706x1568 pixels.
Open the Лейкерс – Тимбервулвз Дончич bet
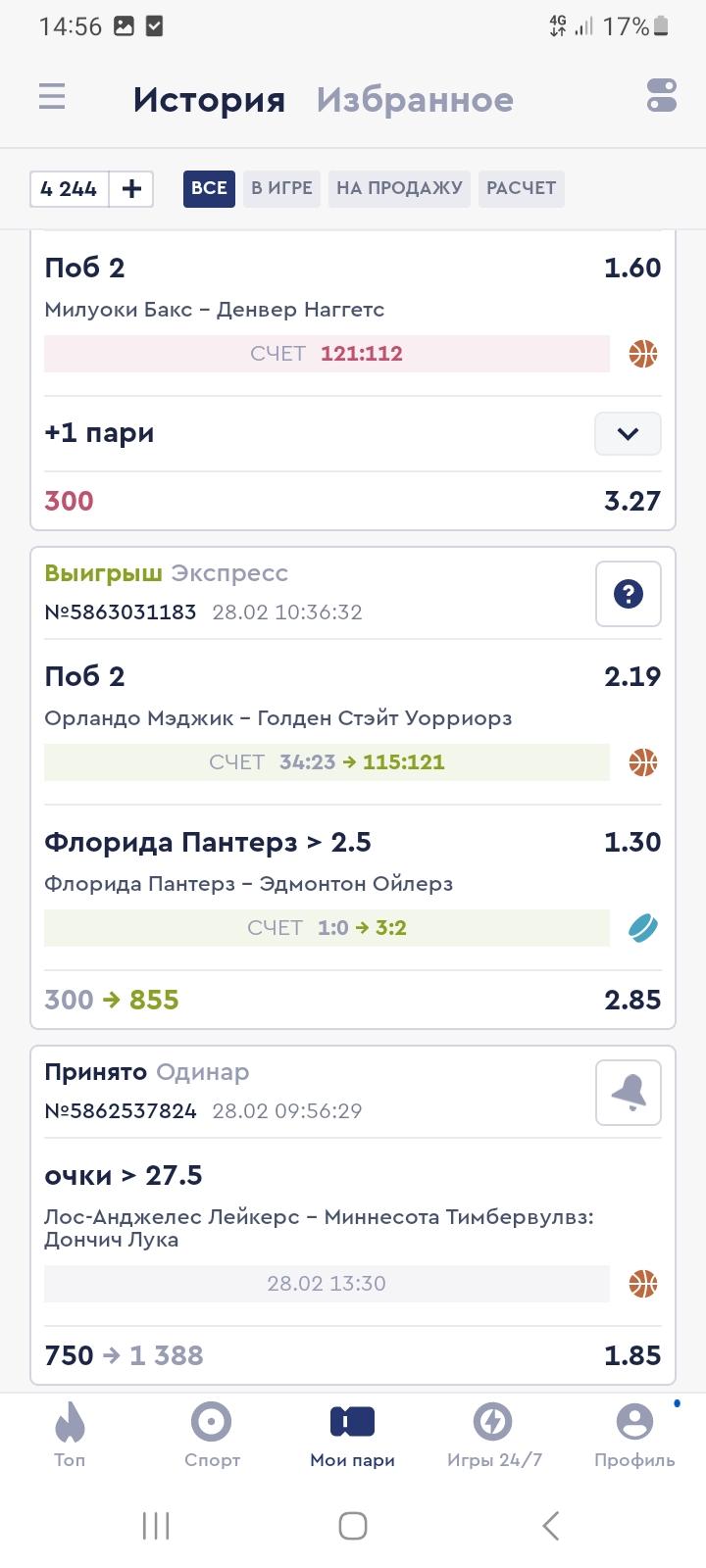(x=319, y=1228)
